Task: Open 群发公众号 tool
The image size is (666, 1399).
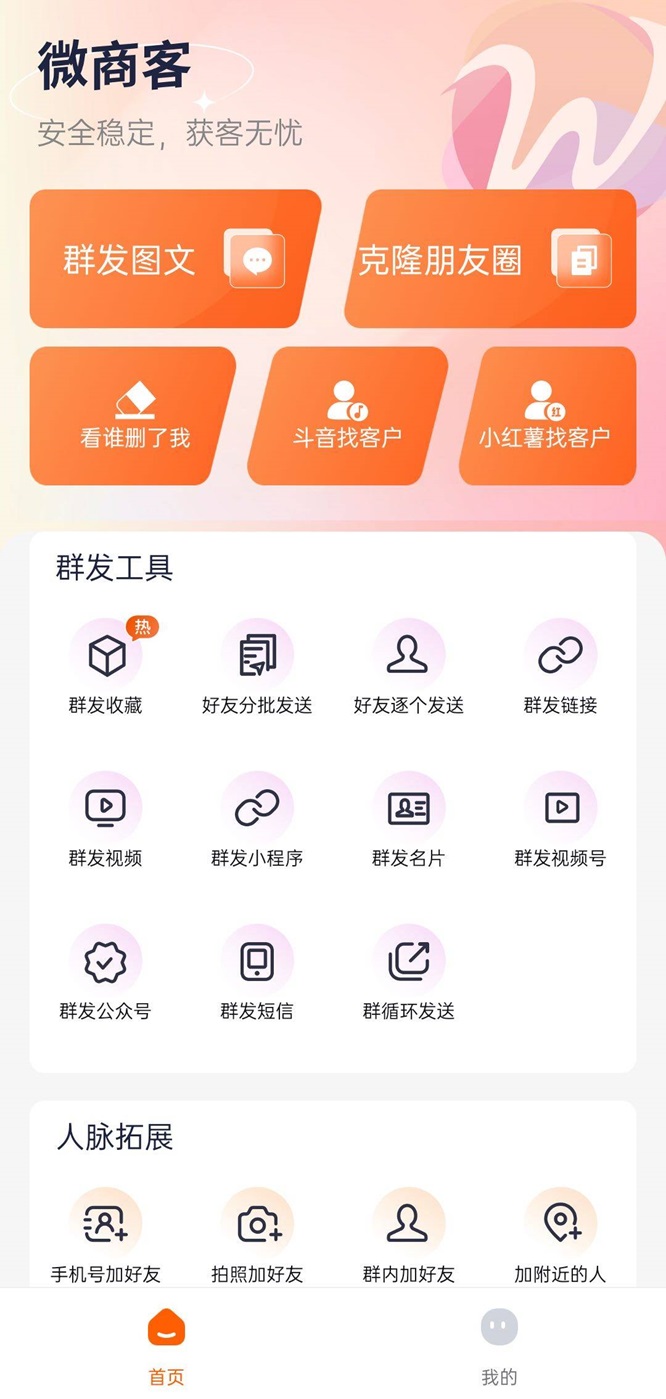Action: point(106,973)
